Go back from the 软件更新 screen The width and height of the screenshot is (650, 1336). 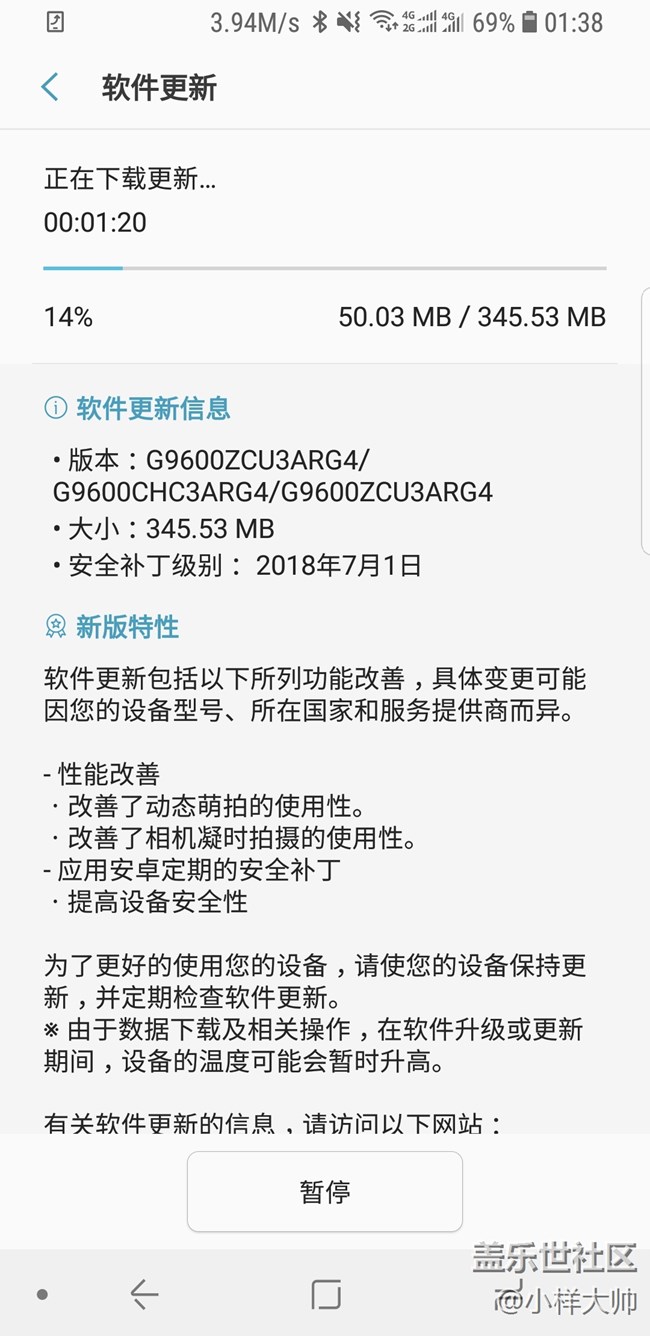(x=50, y=88)
